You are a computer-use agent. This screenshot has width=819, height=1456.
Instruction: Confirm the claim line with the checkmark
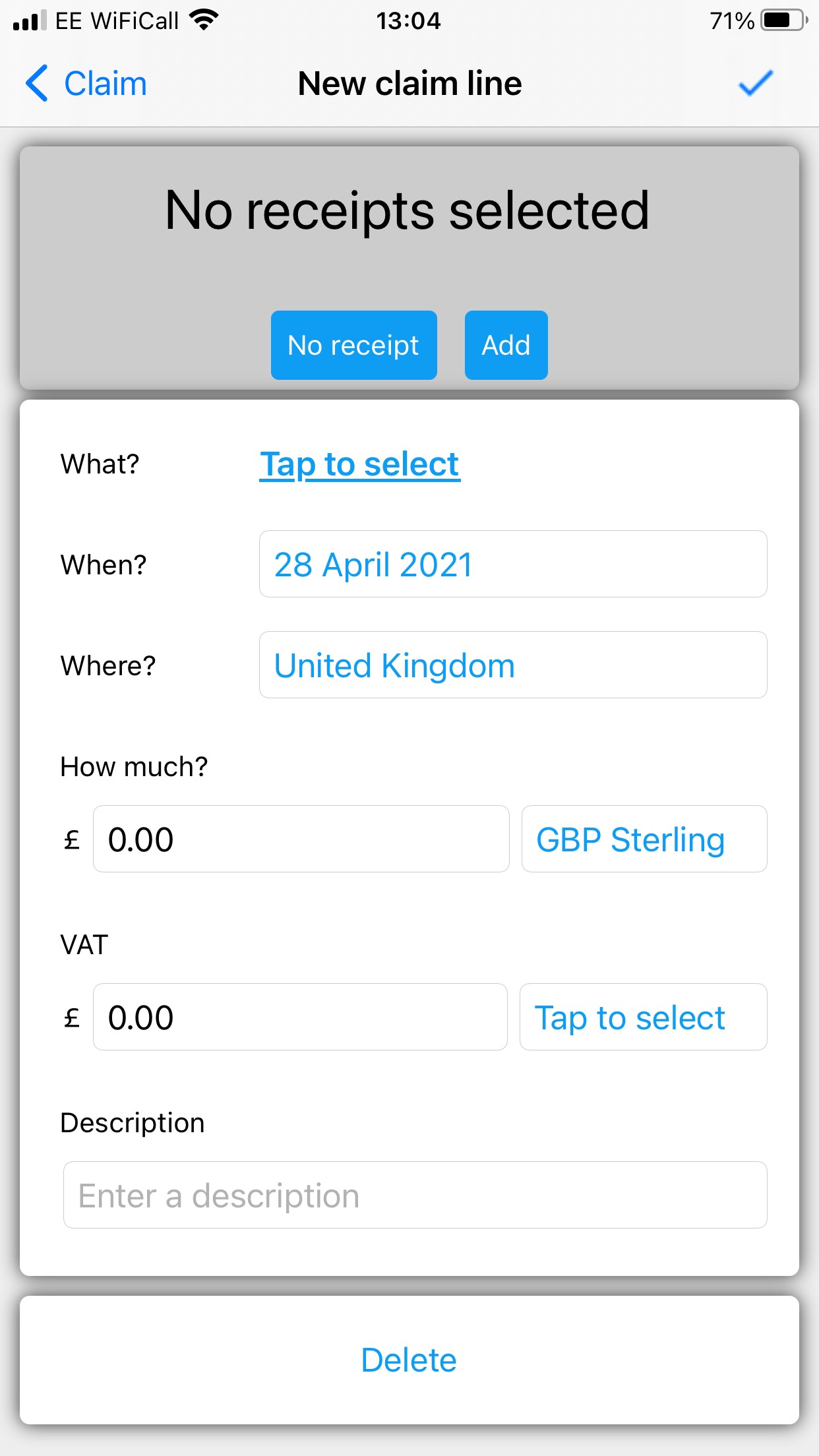tap(755, 84)
